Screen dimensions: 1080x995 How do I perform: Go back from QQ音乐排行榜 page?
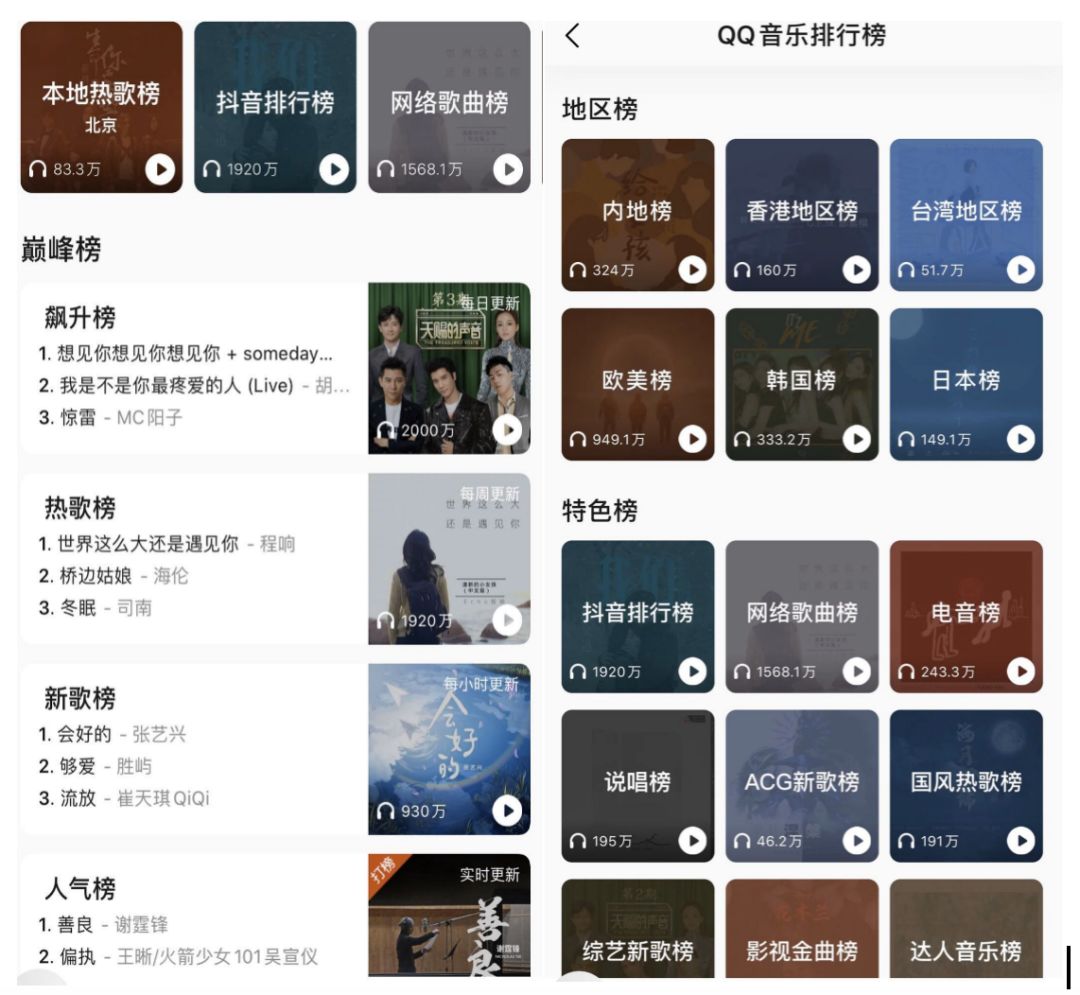pos(572,36)
